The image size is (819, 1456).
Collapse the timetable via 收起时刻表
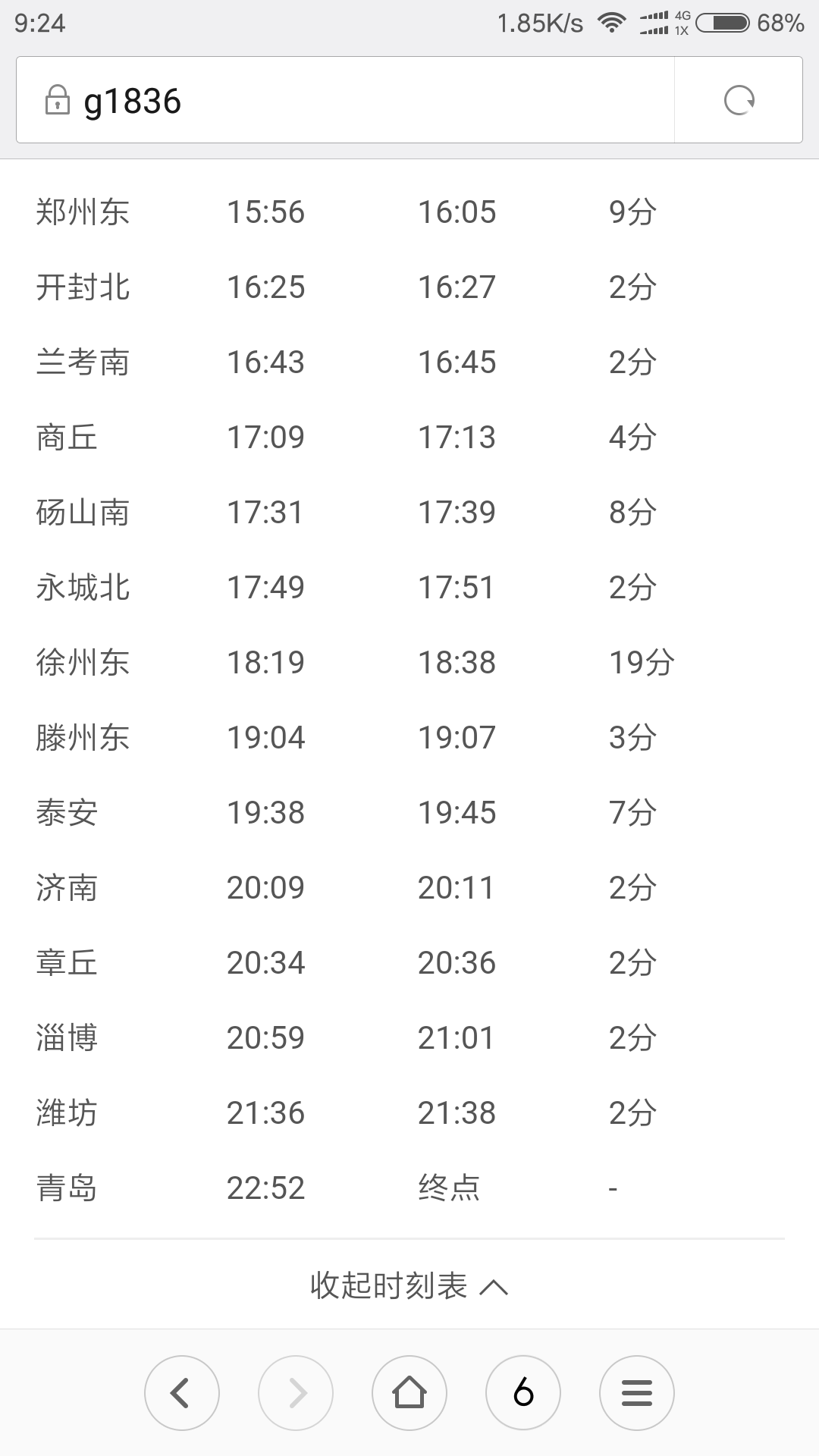point(409,1286)
